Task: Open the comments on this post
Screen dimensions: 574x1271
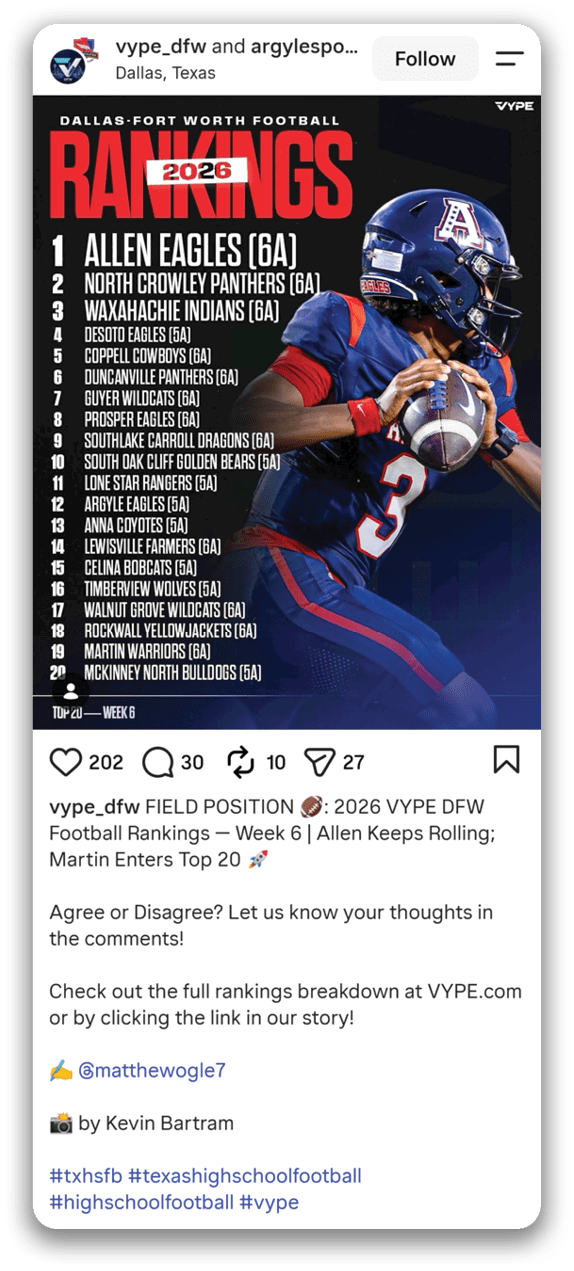Action: tap(158, 762)
